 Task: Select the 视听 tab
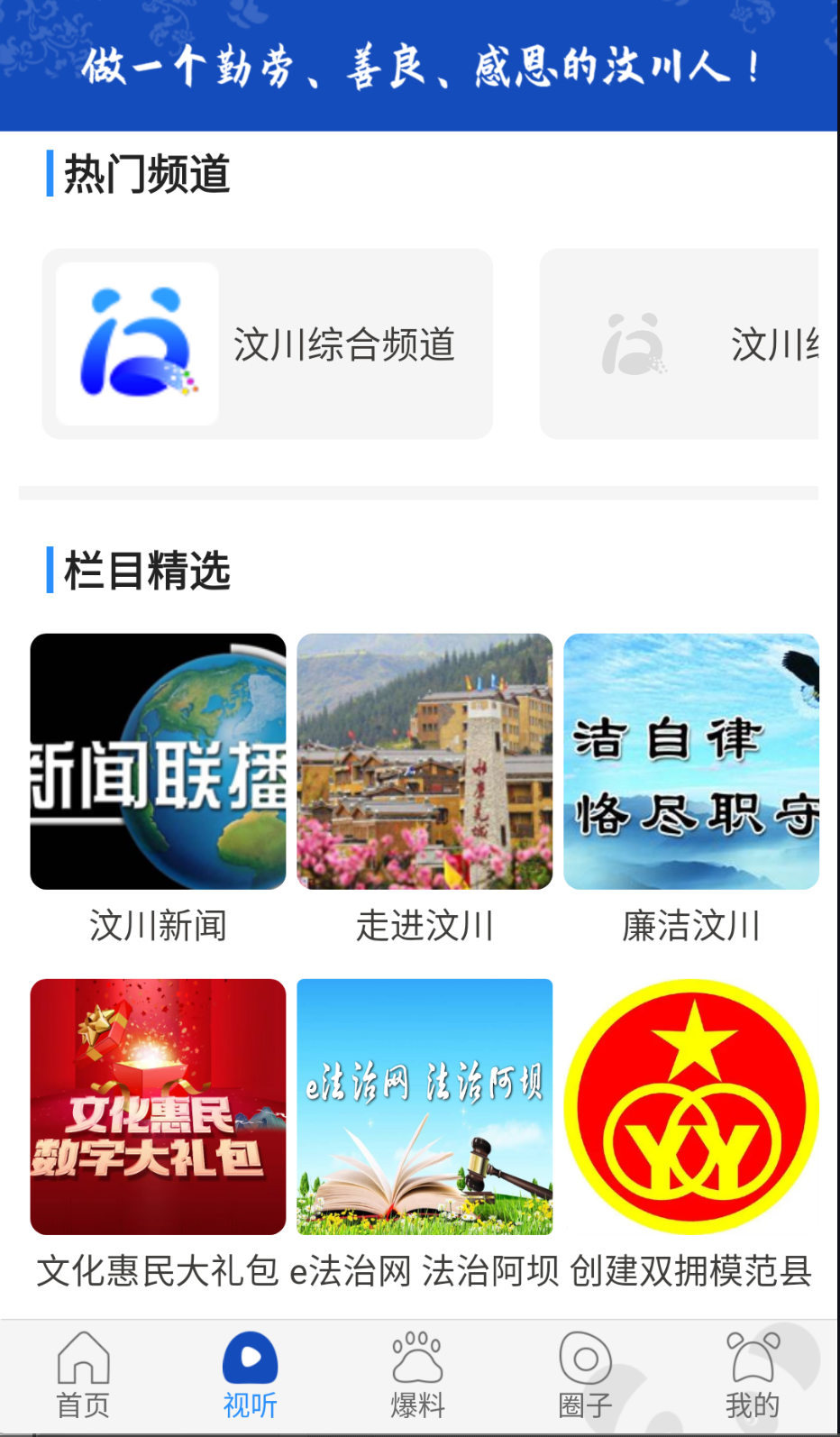[x=251, y=1375]
